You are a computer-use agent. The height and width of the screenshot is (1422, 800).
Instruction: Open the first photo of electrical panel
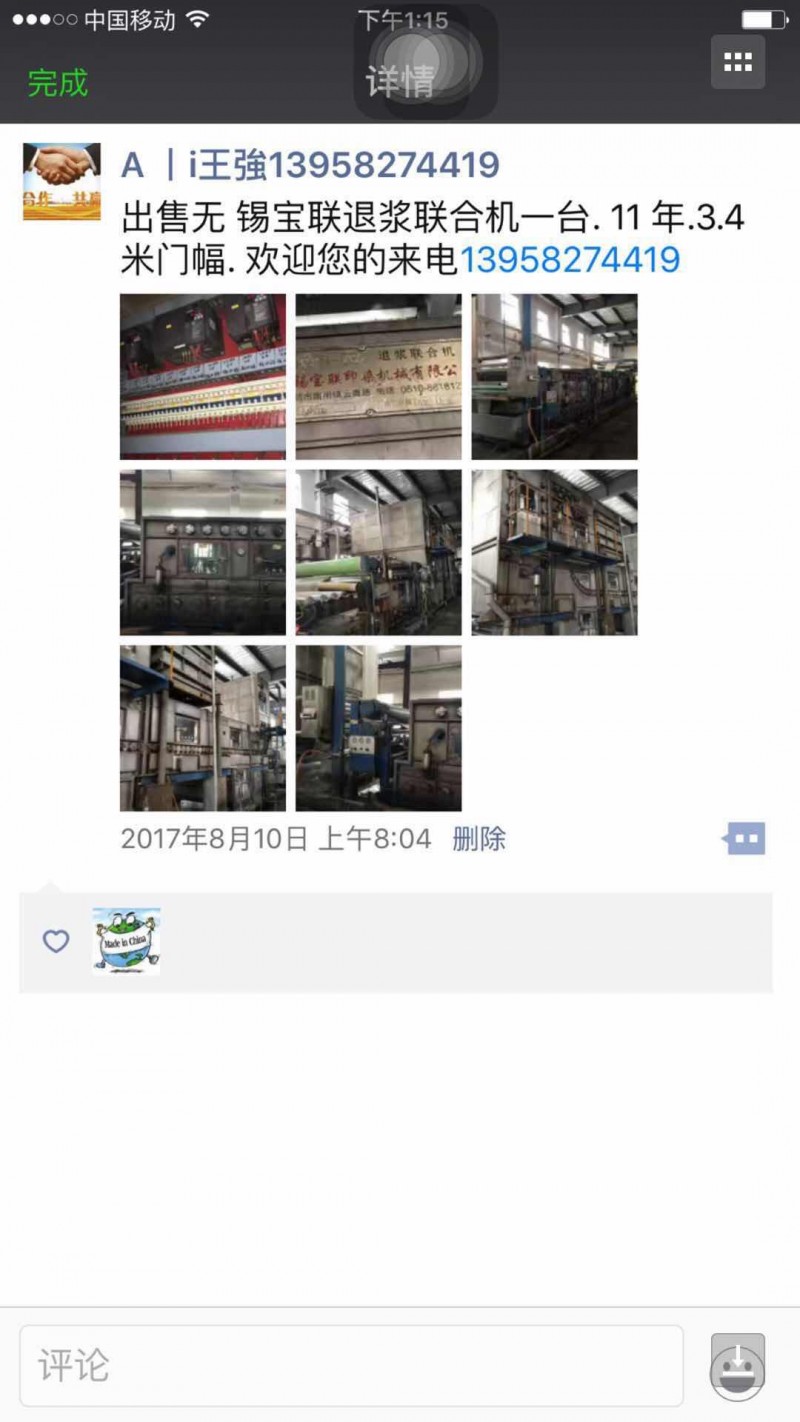[x=203, y=377]
